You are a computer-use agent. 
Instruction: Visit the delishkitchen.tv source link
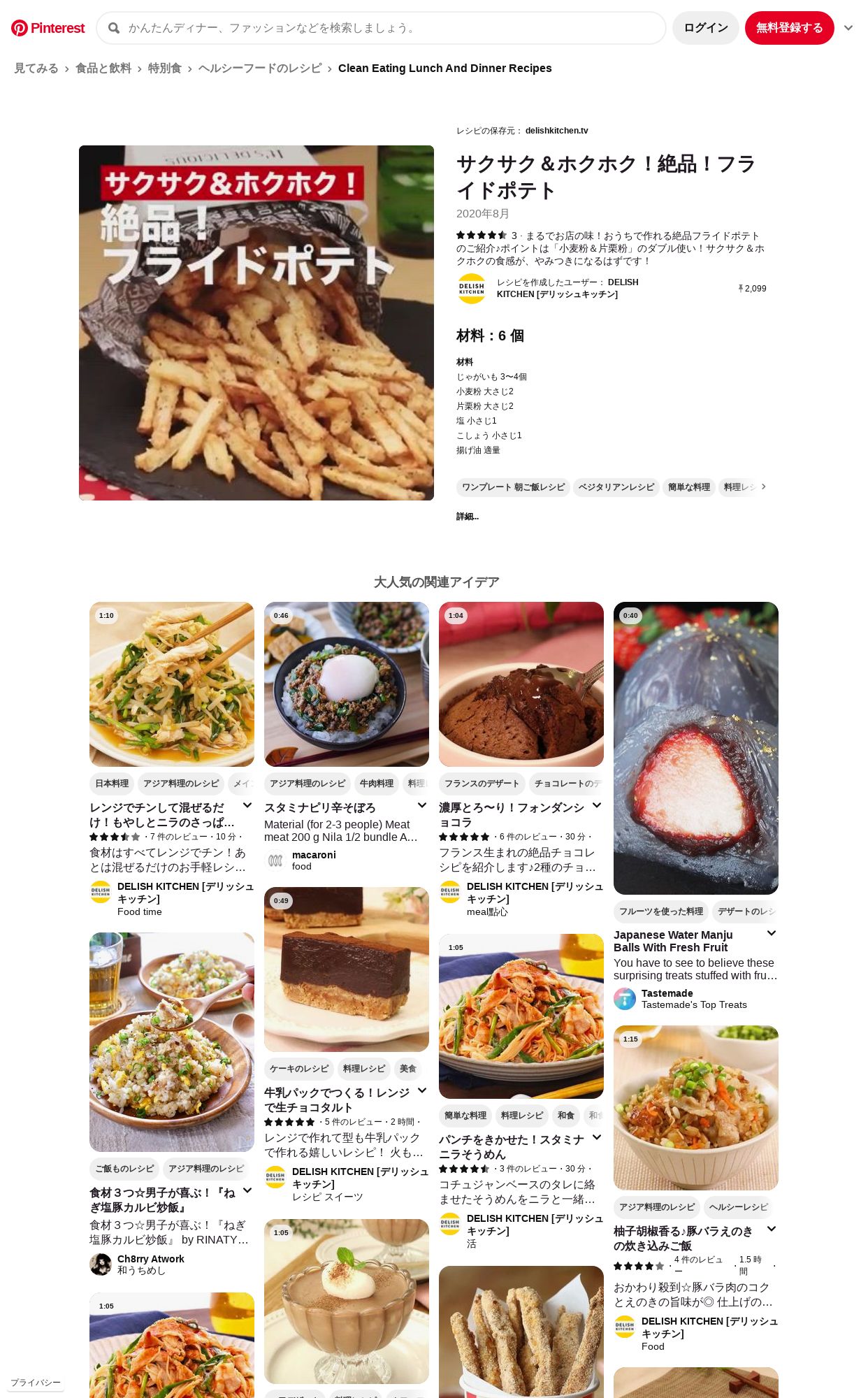[556, 131]
